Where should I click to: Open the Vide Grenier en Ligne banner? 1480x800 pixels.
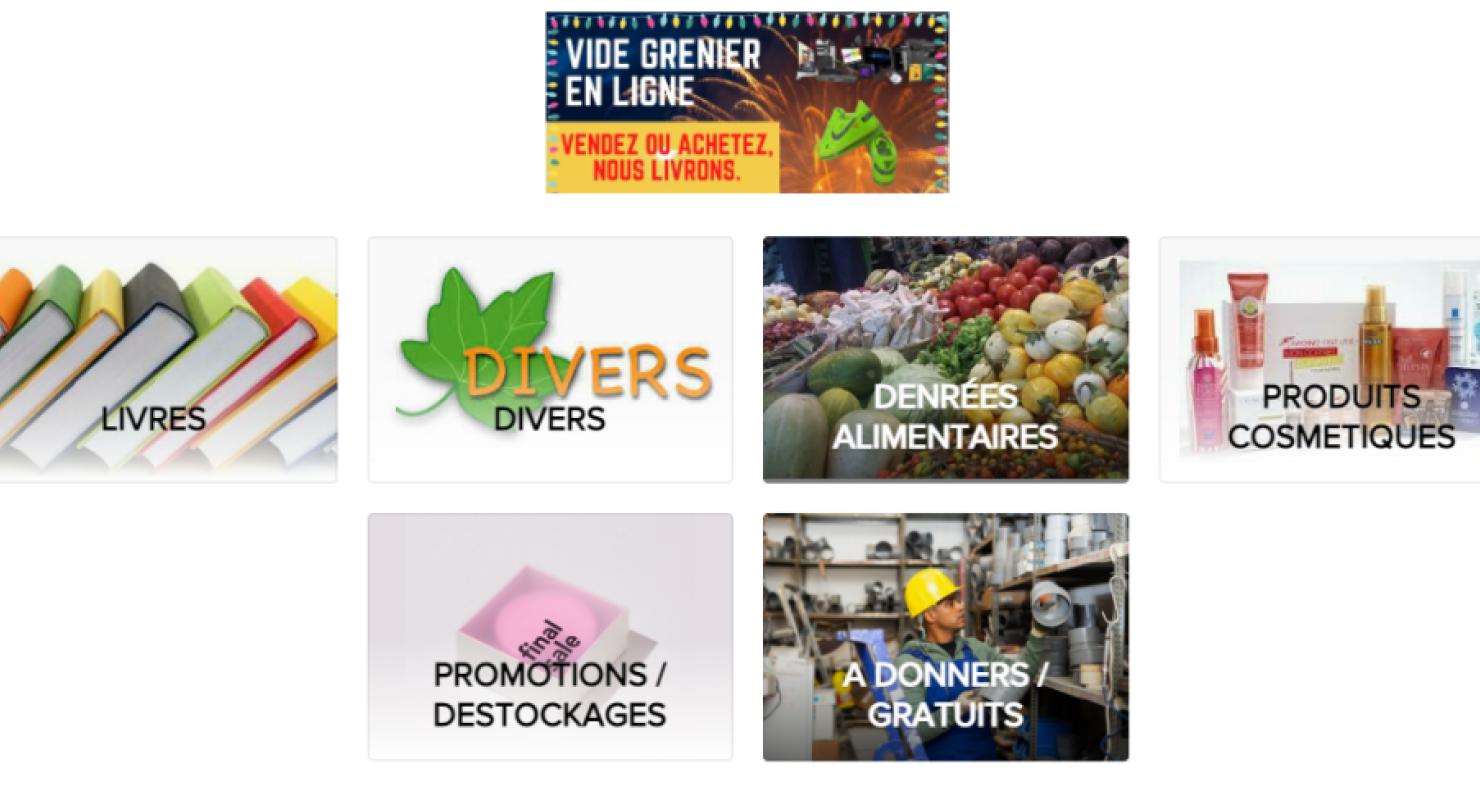point(746,102)
